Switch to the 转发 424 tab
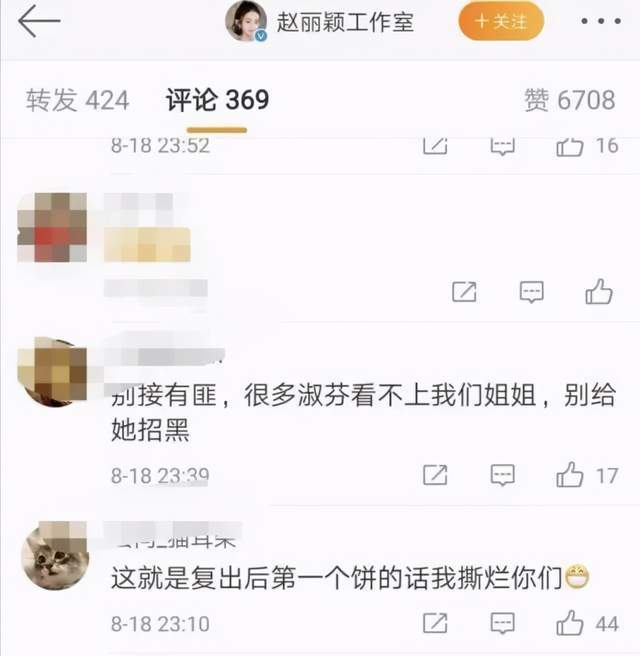 [x=78, y=100]
